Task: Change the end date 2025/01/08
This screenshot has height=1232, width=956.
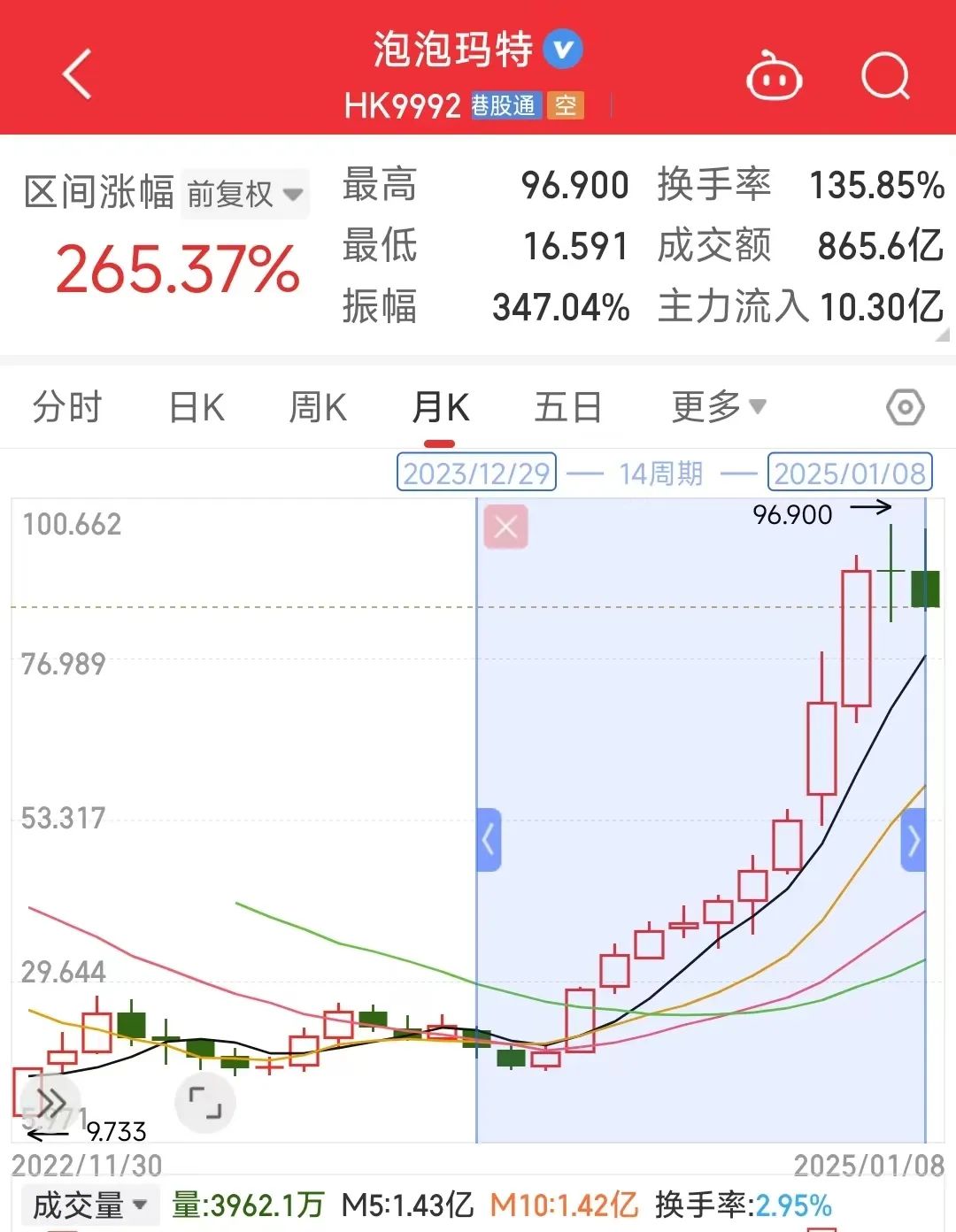Action: tap(850, 473)
